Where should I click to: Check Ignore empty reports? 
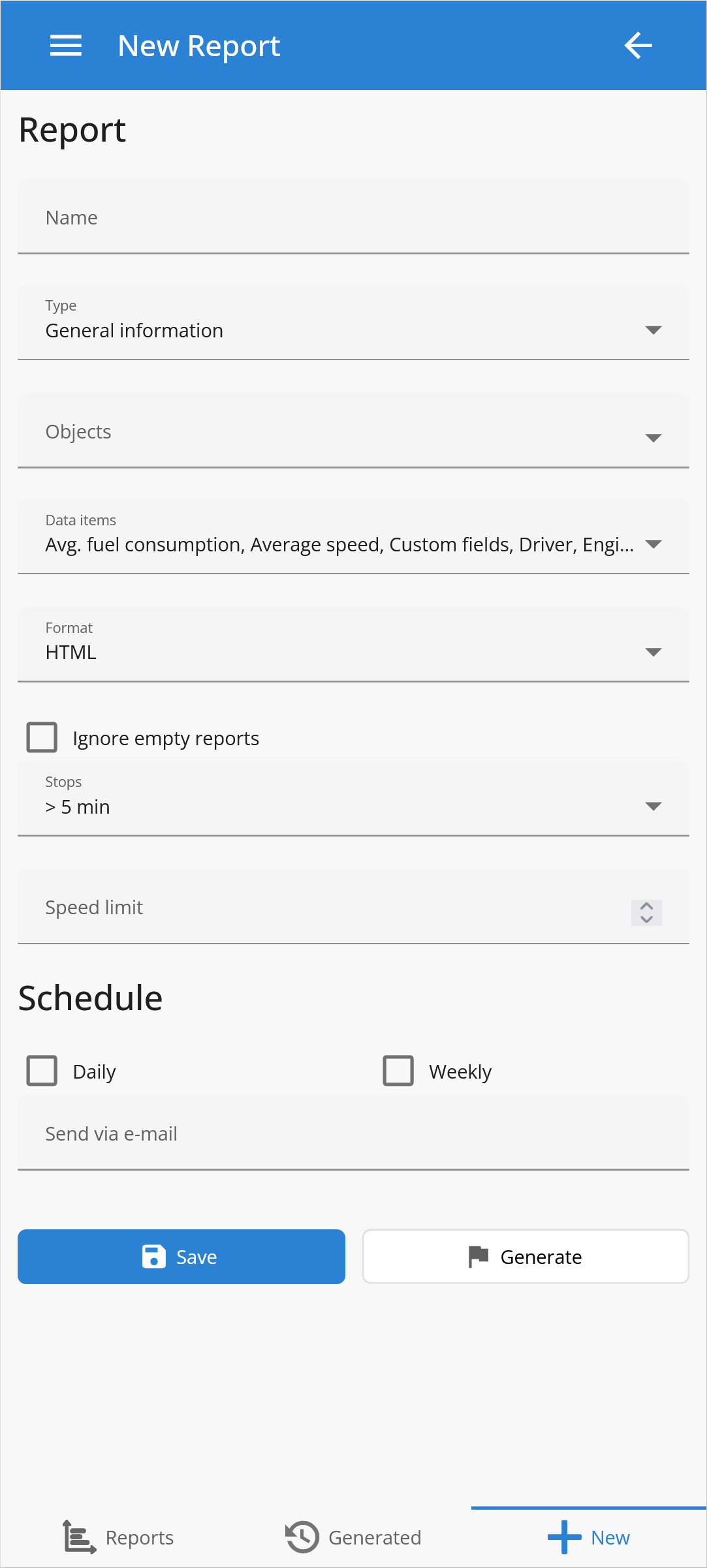click(42, 738)
